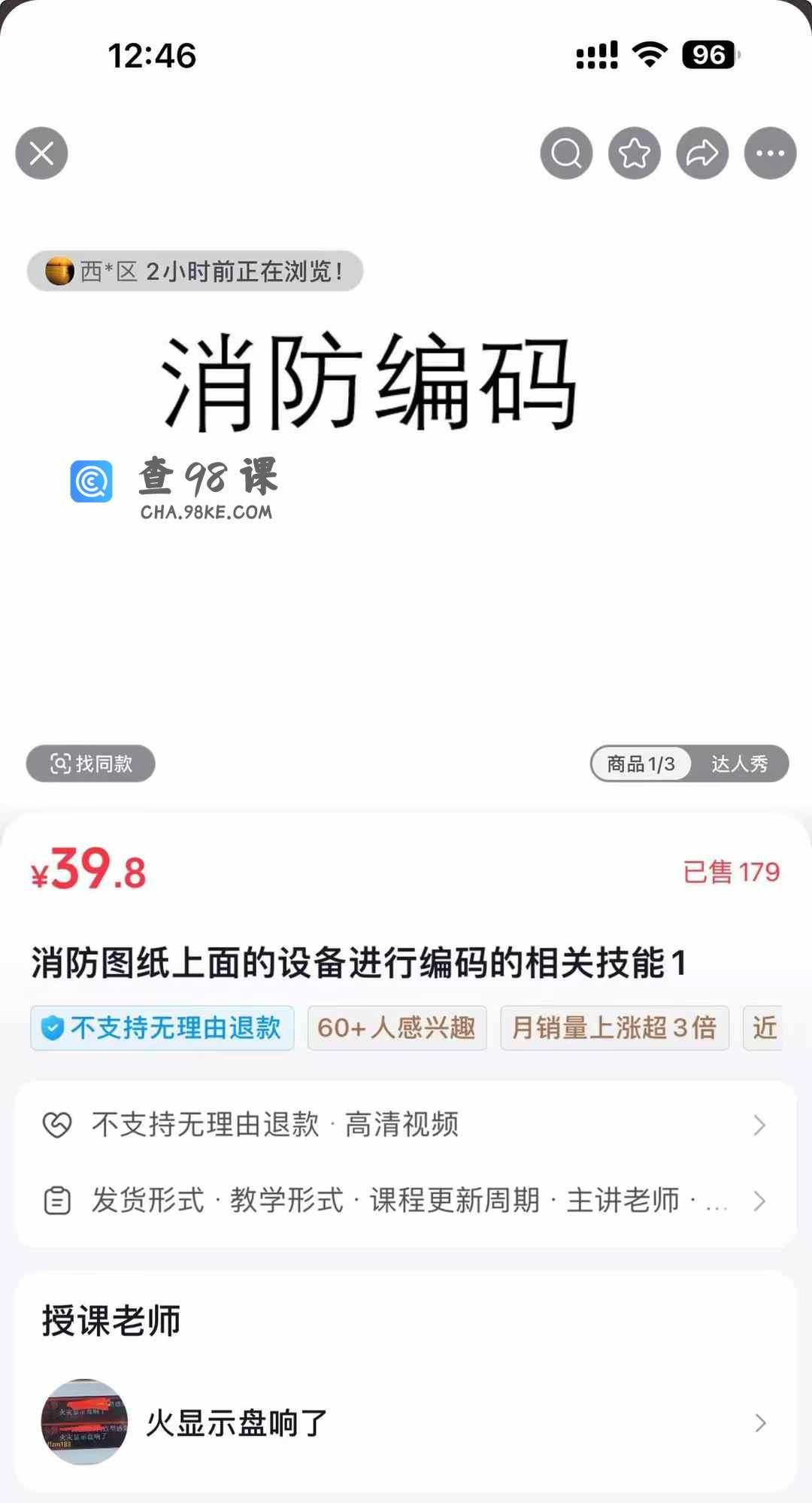Tap the 月销量上涨超3倍 chip

coord(614,1028)
